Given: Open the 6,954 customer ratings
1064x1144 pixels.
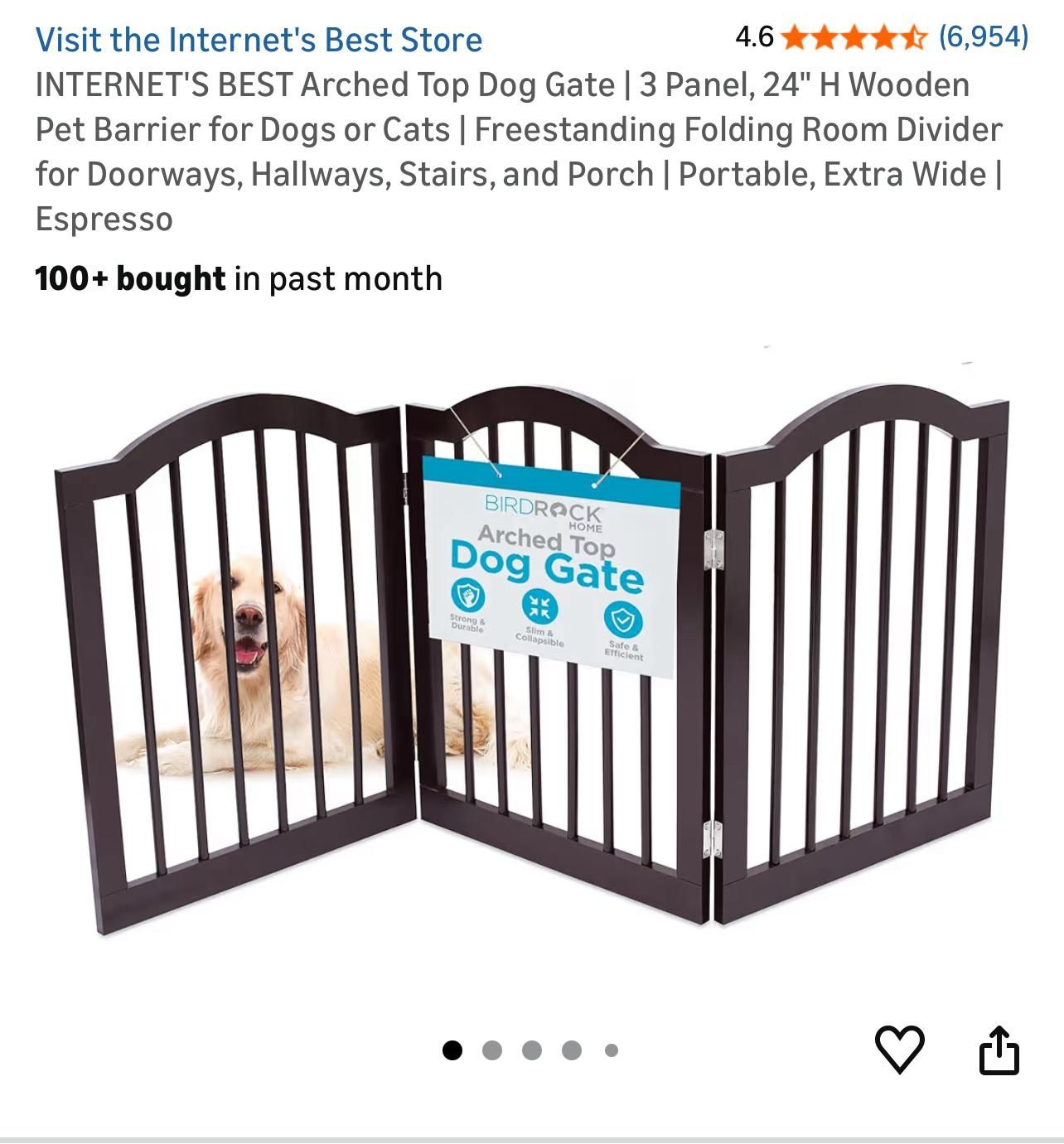Looking at the screenshot, I should pos(984,36).
